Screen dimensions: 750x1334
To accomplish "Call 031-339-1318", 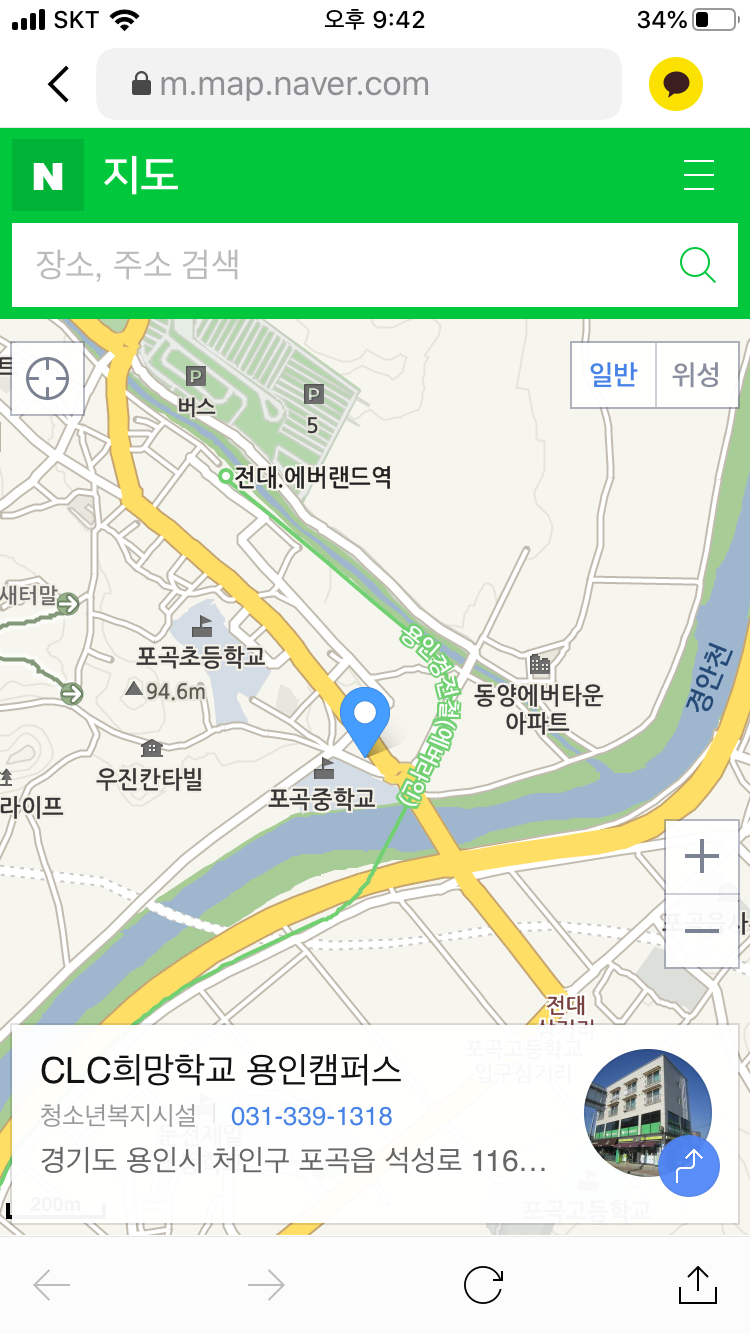I will [x=311, y=1116].
